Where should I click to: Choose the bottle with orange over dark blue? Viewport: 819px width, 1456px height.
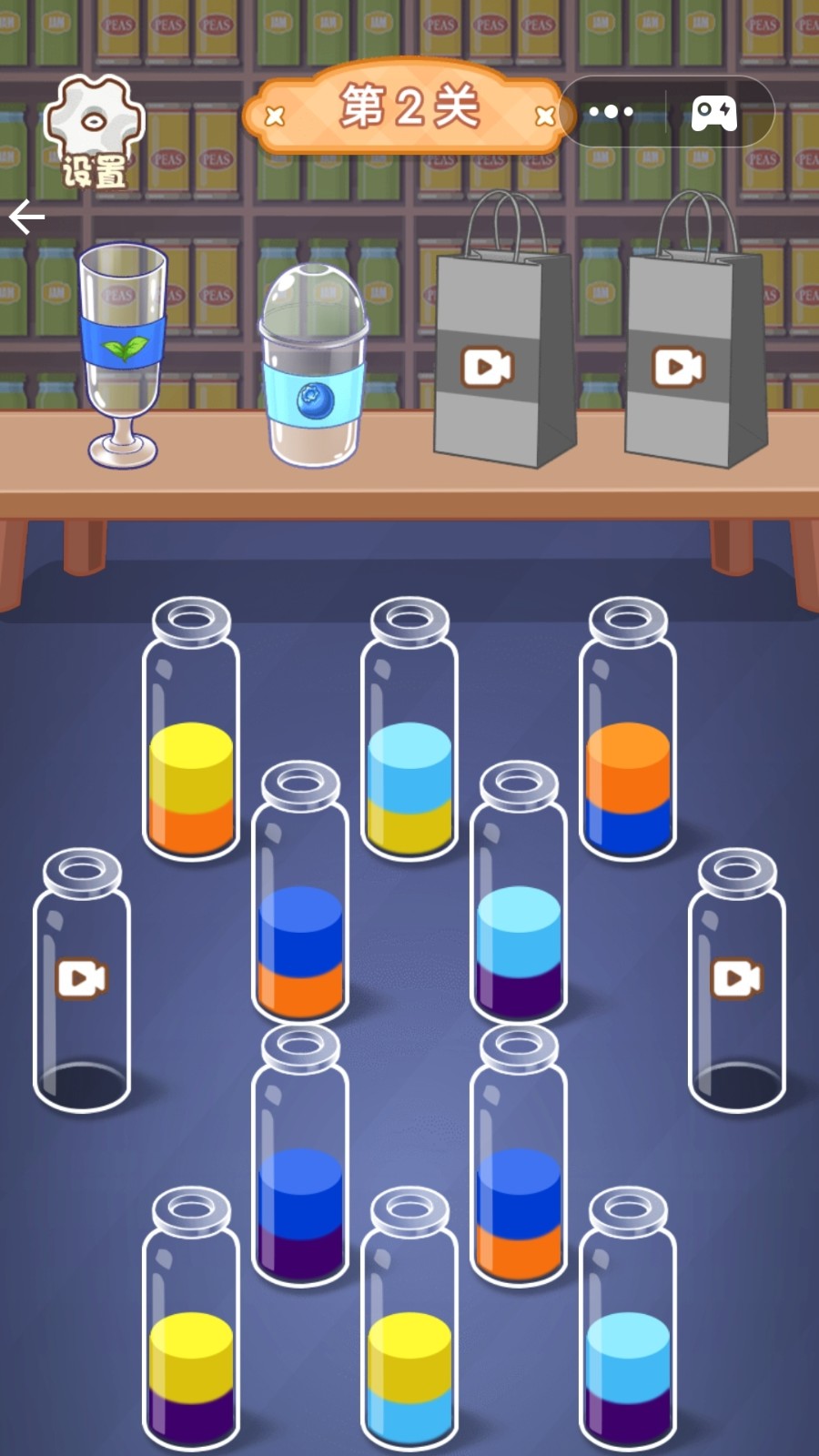(628, 746)
